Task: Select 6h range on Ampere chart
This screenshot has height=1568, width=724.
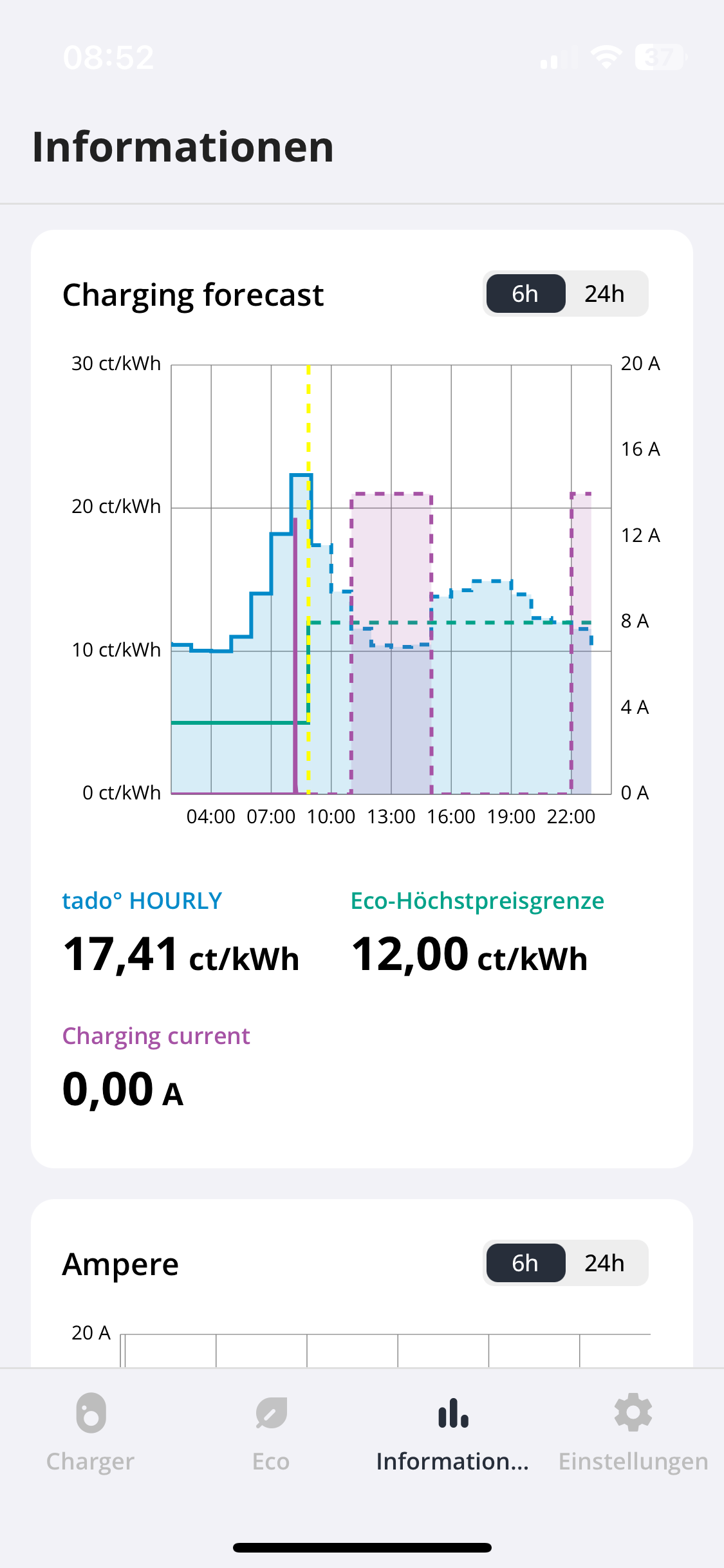Action: point(525,1263)
